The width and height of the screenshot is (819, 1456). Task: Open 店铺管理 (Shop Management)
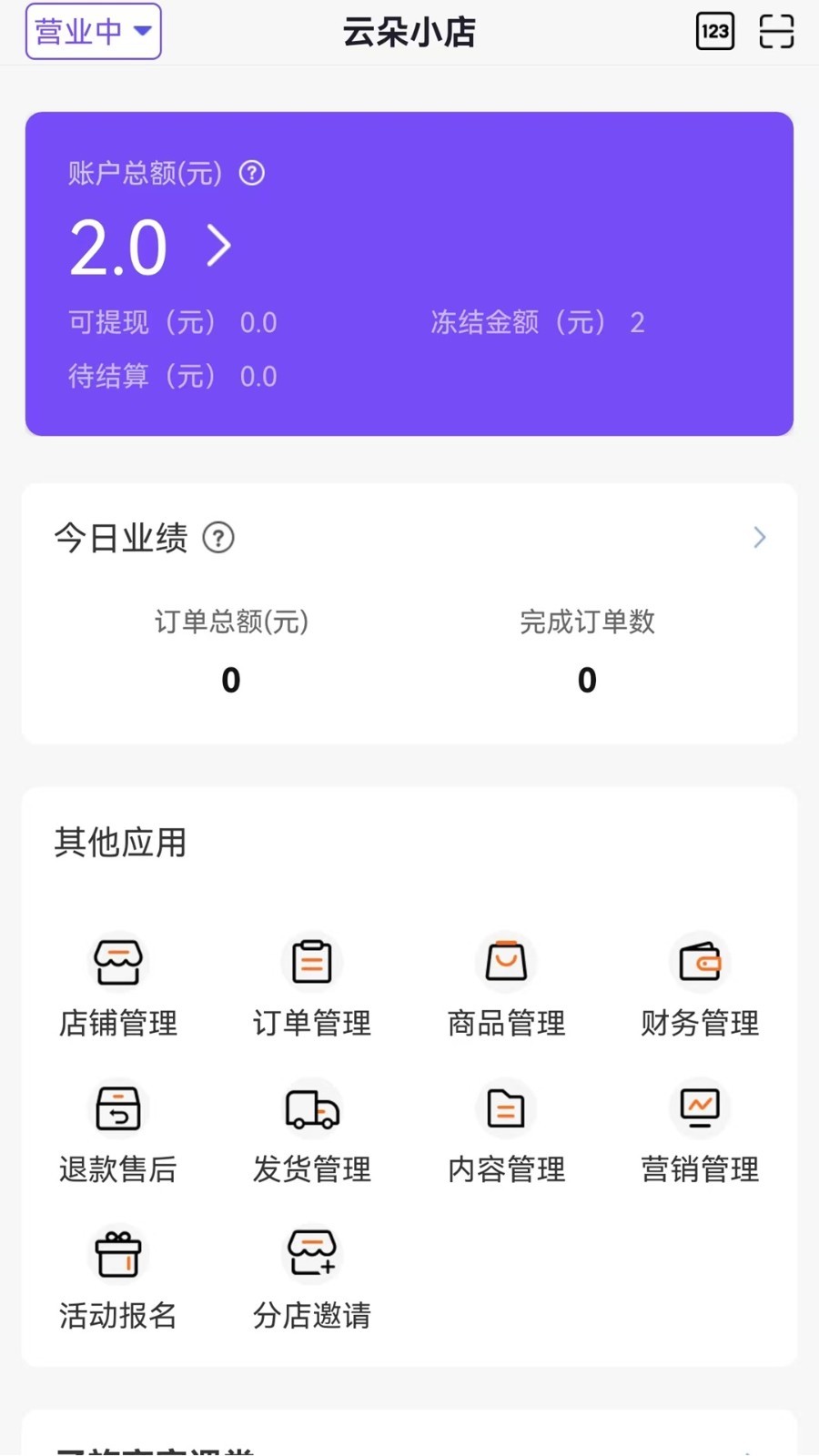tap(116, 987)
